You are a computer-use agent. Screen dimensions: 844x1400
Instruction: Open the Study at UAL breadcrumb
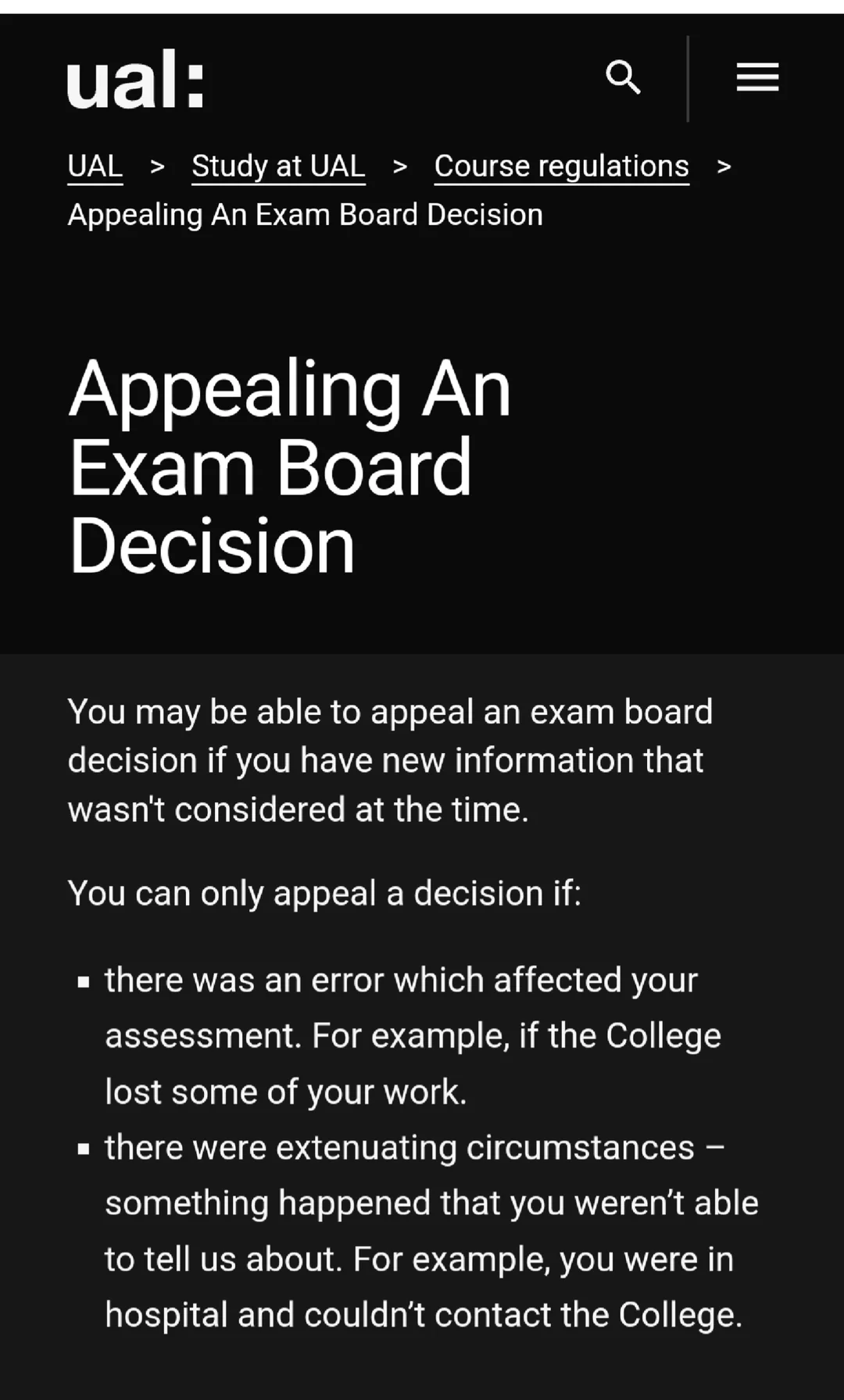[x=278, y=166]
